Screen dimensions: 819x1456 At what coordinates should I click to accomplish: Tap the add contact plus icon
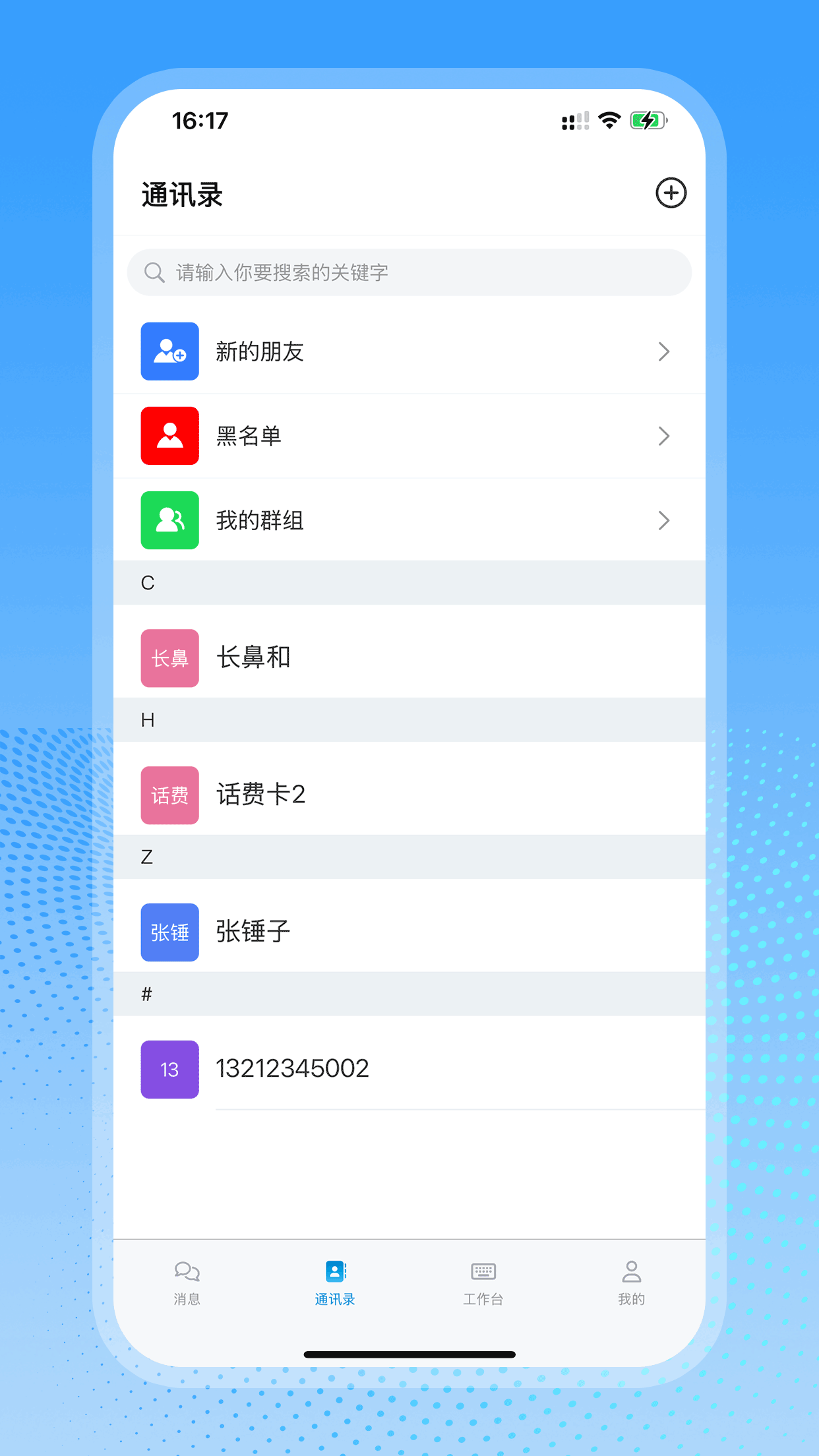pos(671,193)
